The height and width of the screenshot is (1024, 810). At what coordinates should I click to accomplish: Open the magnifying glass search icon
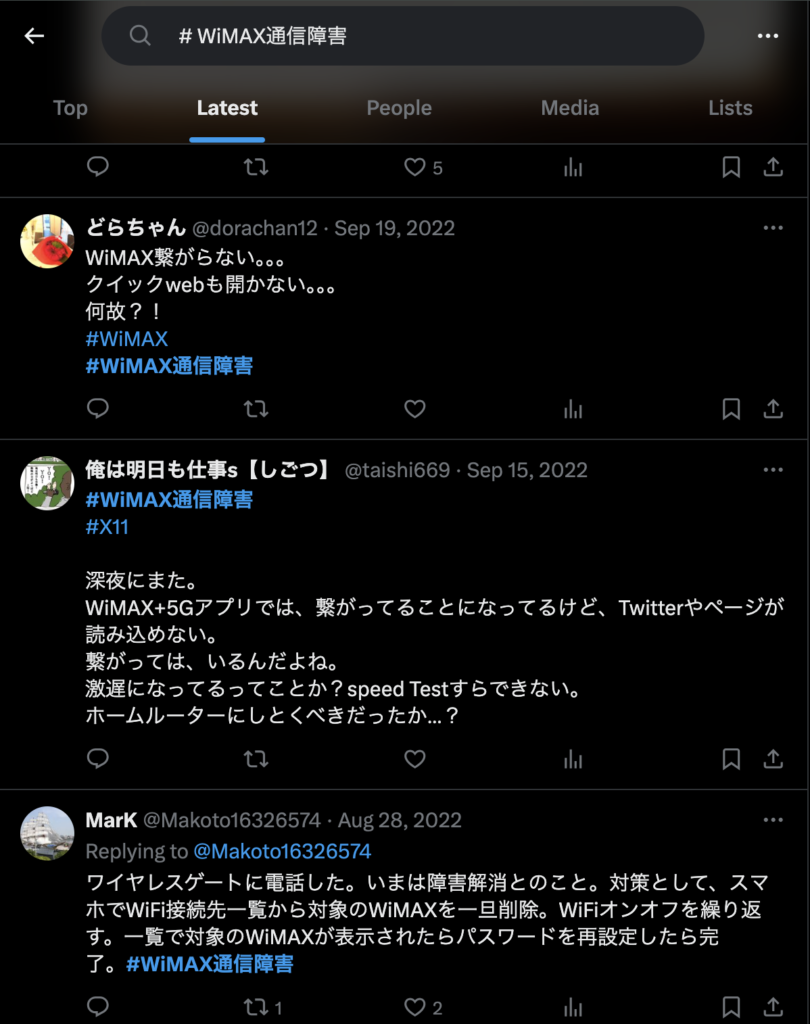coord(139,35)
